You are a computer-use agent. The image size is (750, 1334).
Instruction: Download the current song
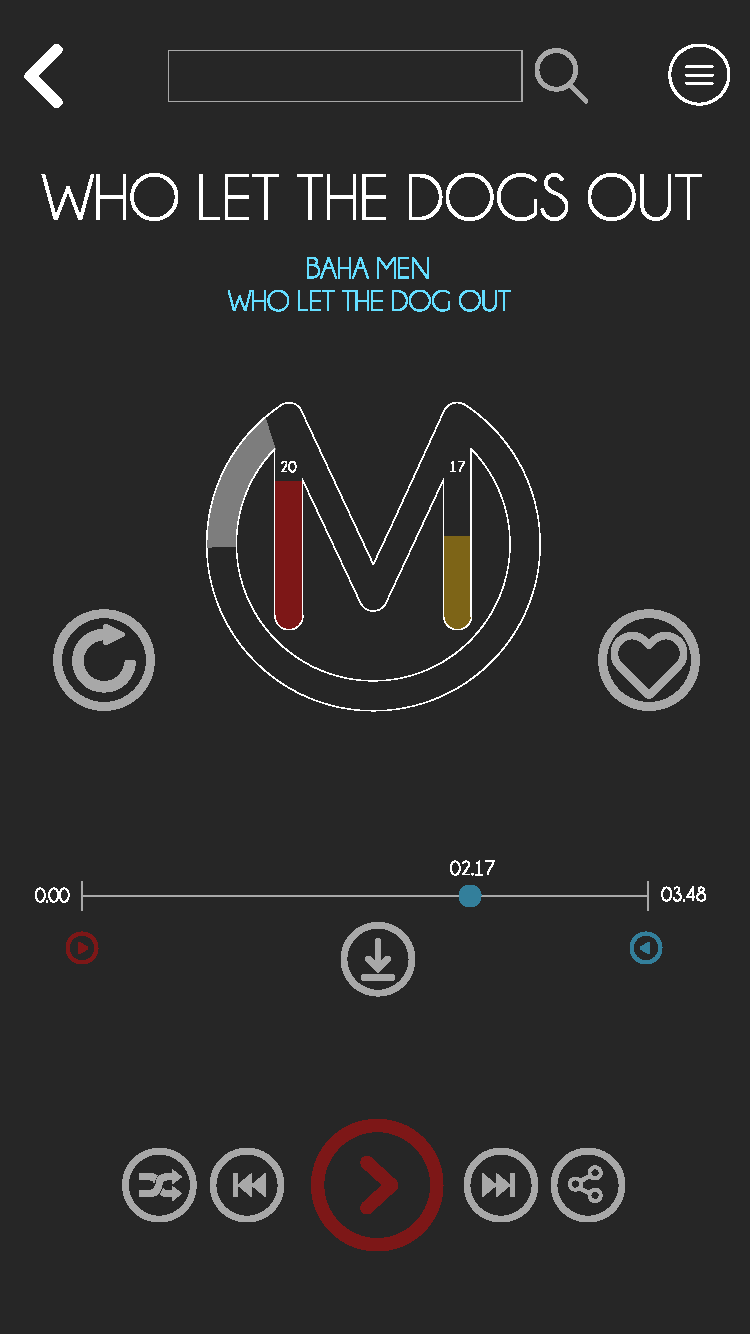pyautogui.click(x=377, y=959)
